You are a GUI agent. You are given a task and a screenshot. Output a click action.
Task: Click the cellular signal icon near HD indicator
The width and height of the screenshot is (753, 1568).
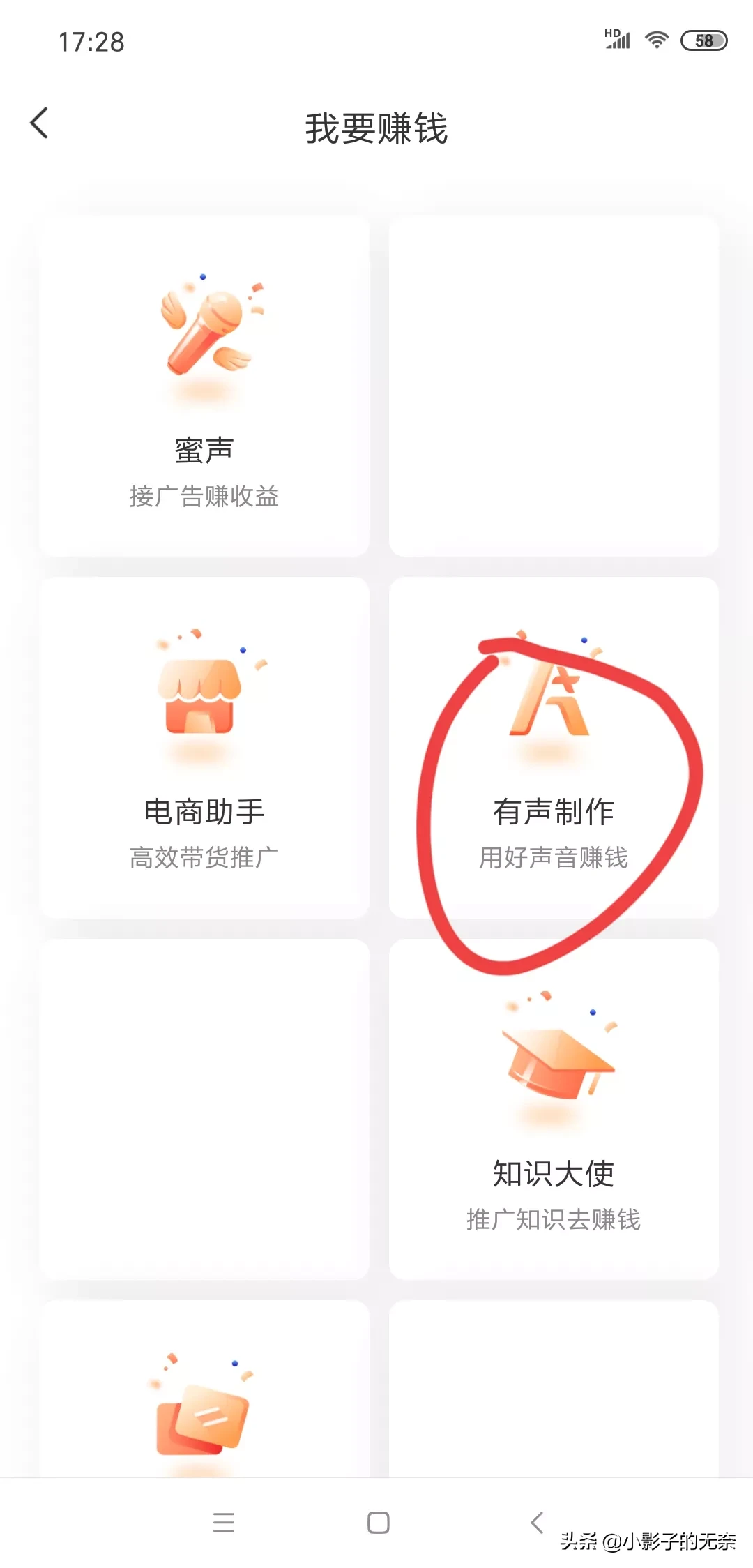point(616,41)
